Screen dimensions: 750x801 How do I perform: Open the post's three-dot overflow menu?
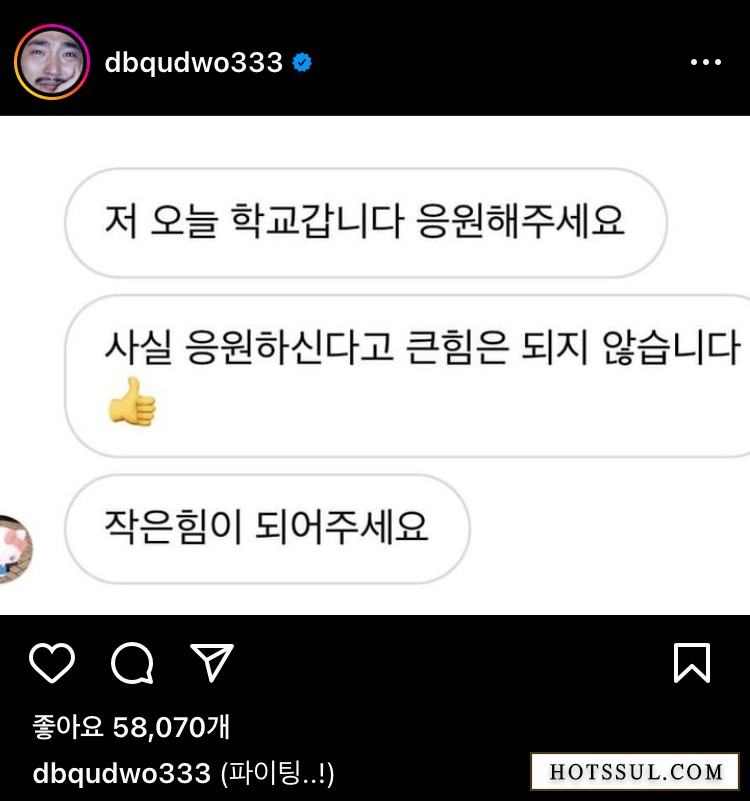click(705, 62)
